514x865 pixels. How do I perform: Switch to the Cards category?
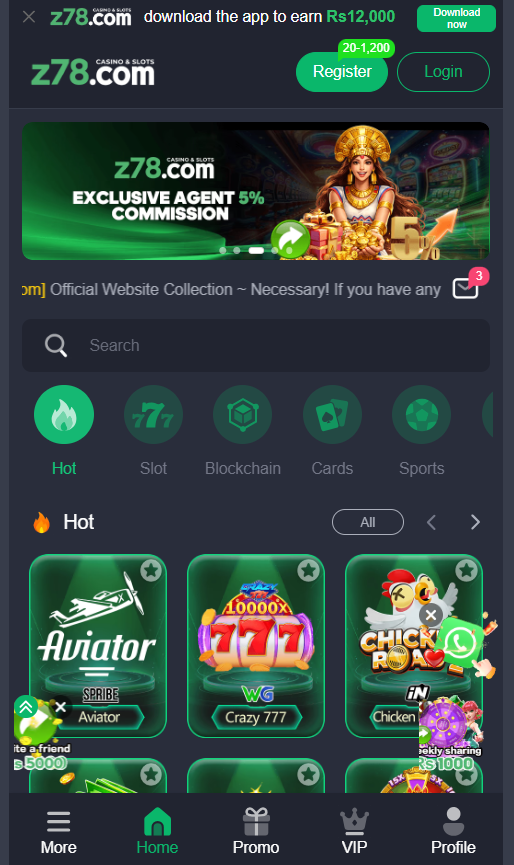coord(332,431)
